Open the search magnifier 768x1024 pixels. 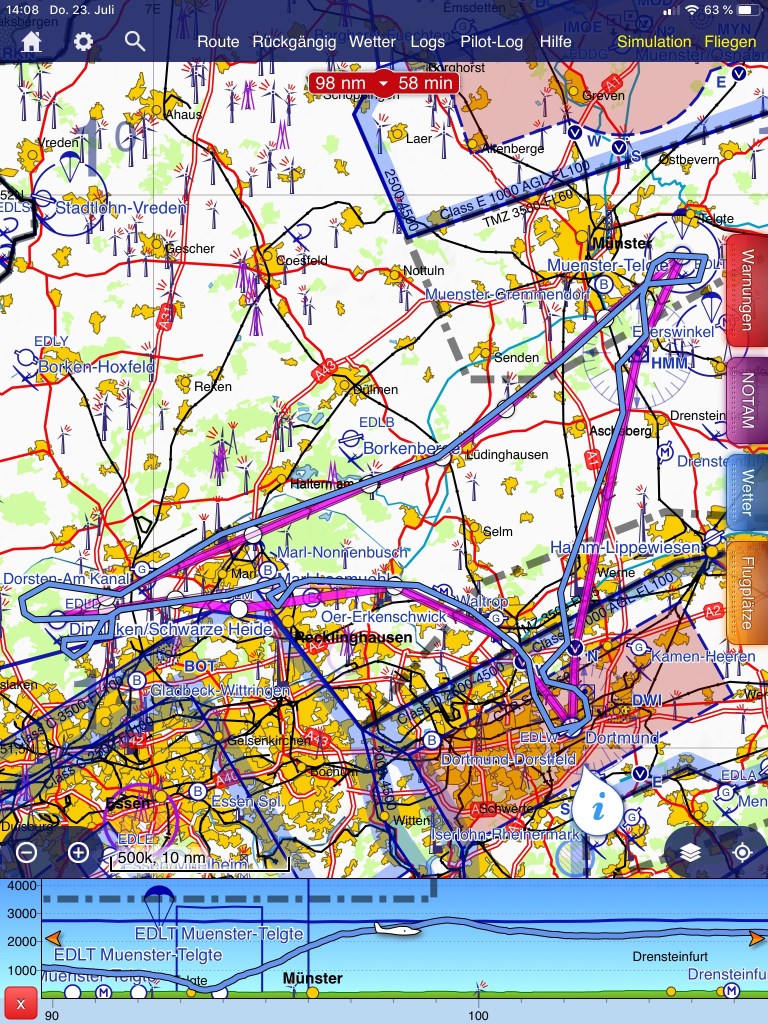click(x=135, y=42)
